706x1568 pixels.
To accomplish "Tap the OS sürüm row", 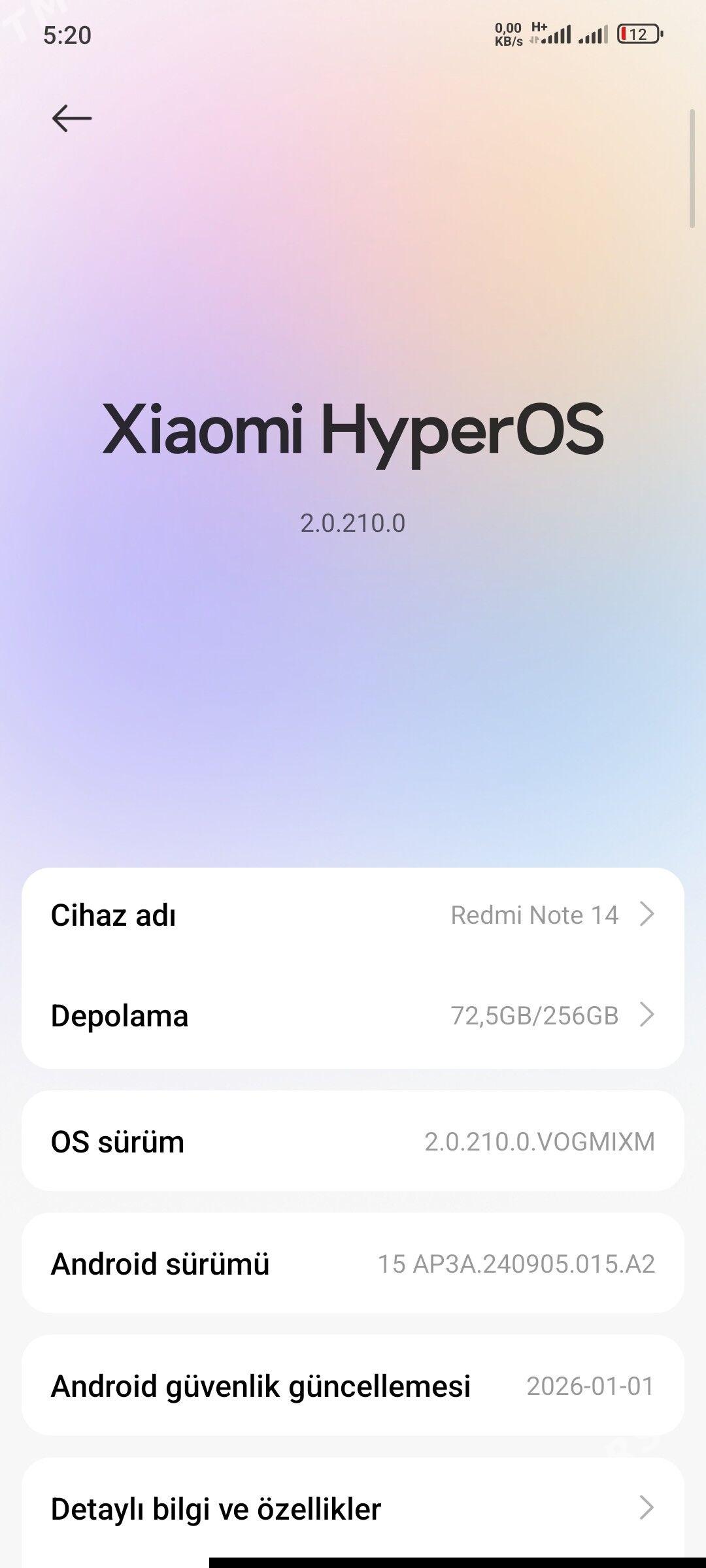I will coord(353,1141).
